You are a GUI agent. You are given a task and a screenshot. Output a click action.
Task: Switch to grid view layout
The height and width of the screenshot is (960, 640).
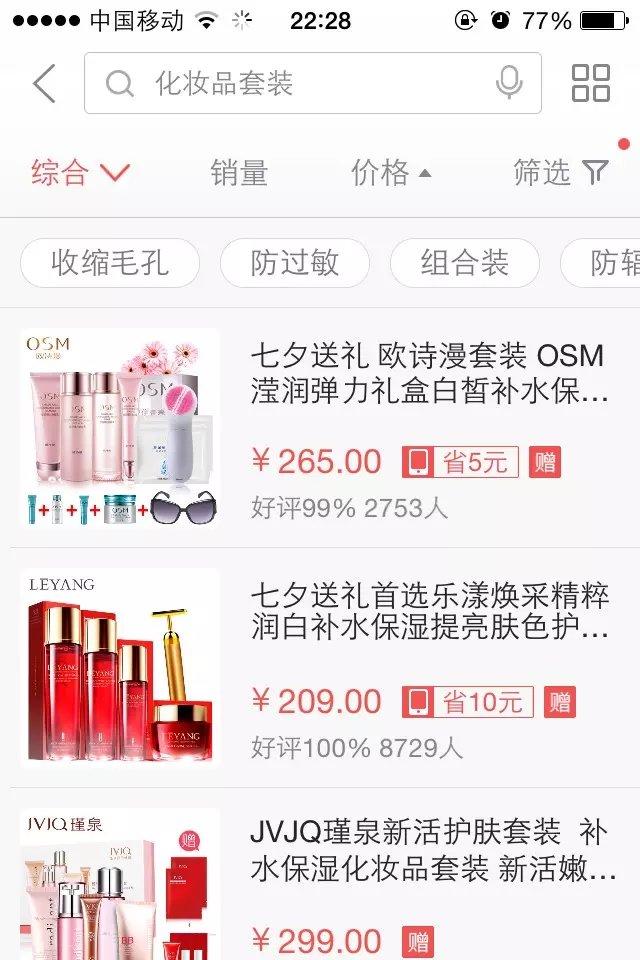click(x=590, y=84)
